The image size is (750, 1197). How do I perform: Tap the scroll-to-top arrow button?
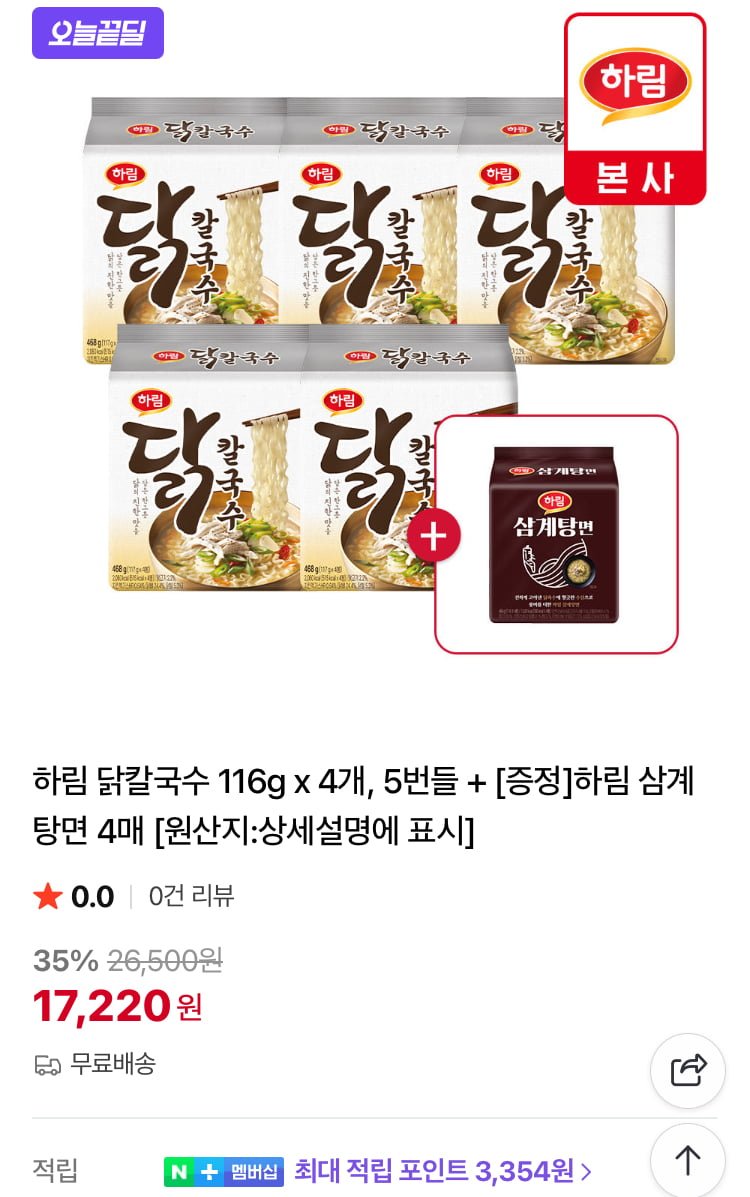pyautogui.click(x=688, y=1160)
